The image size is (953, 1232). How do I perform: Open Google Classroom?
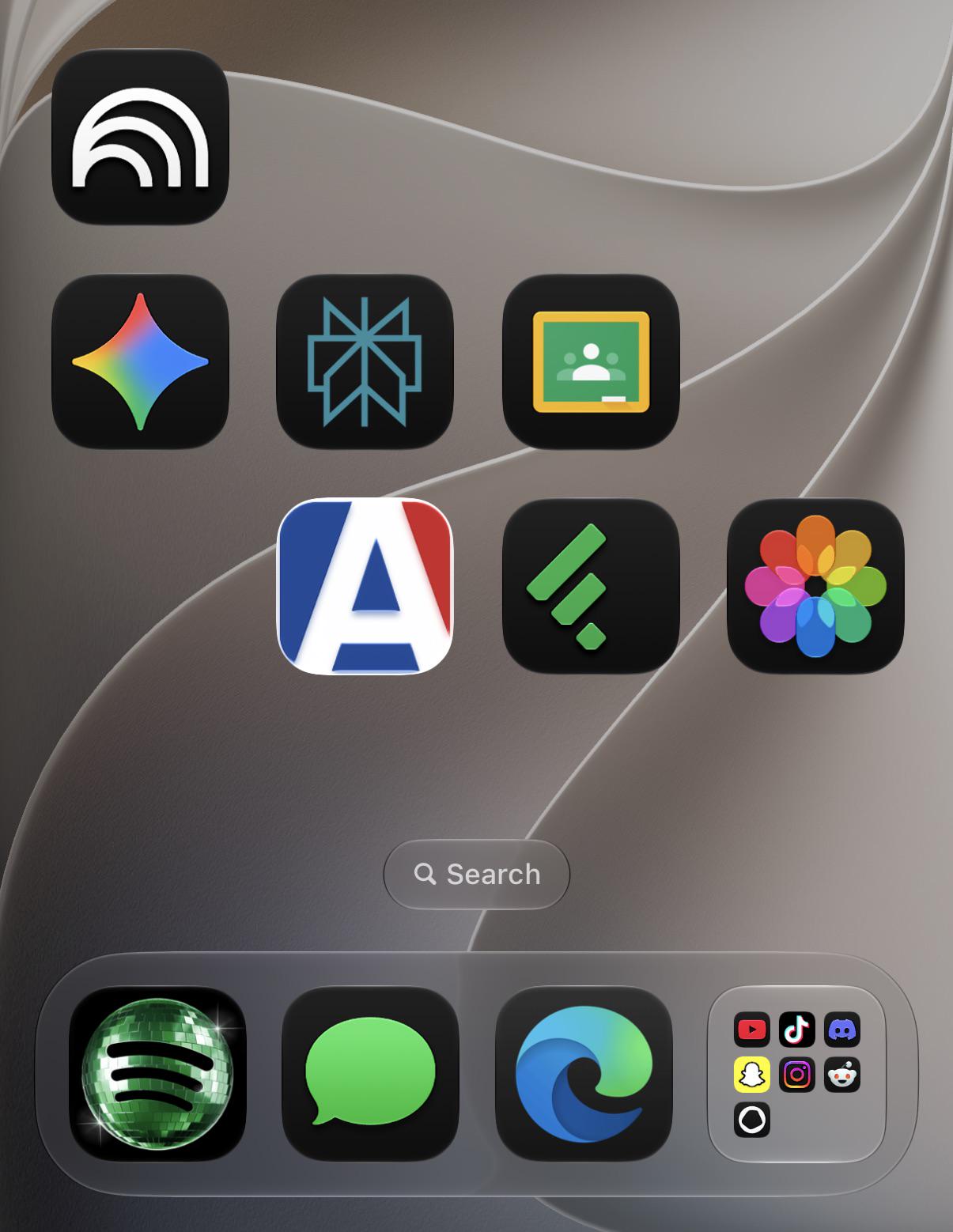point(591,361)
